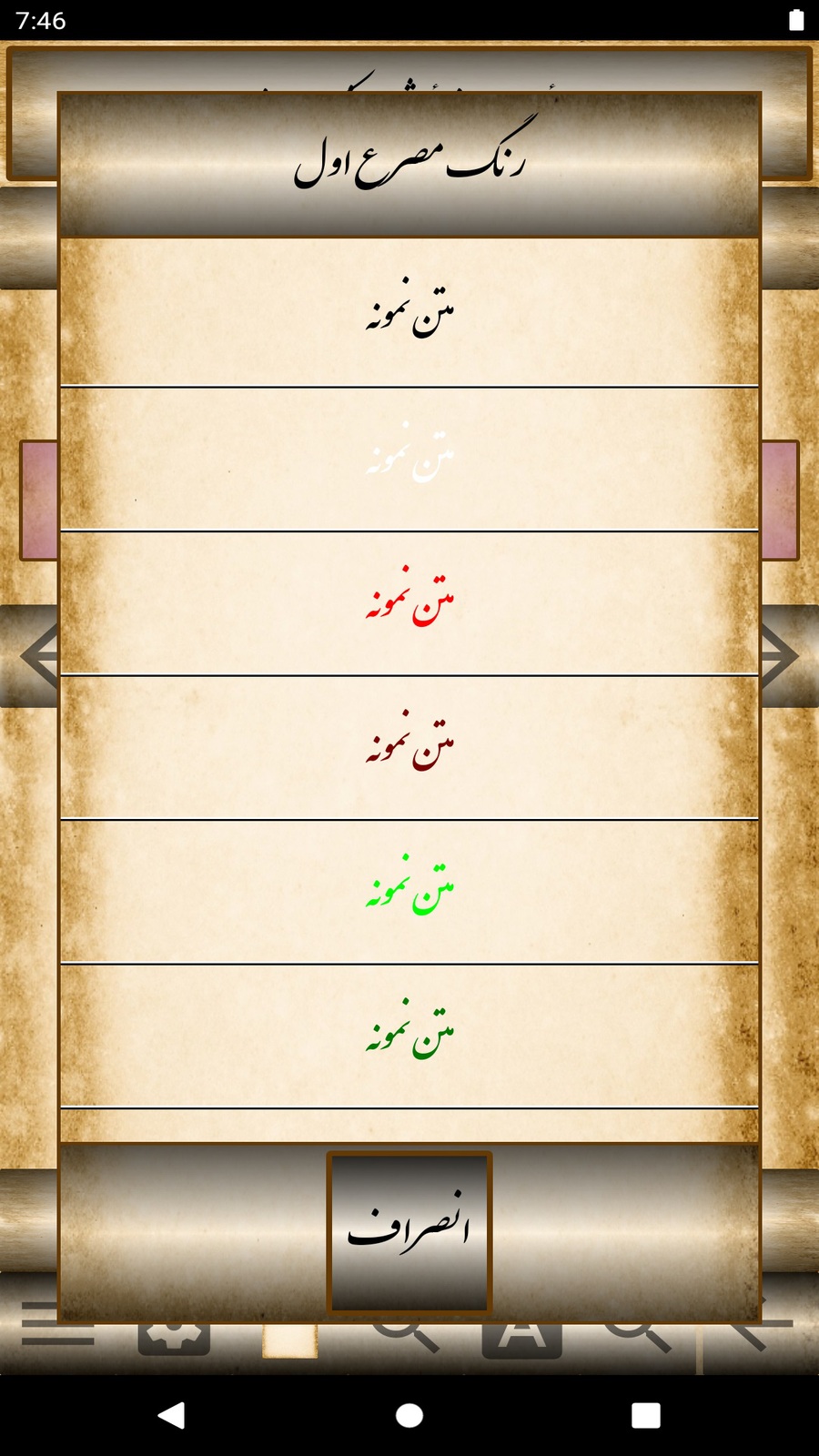Go to the system home screen
The width and height of the screenshot is (819, 1456).
(409, 1415)
